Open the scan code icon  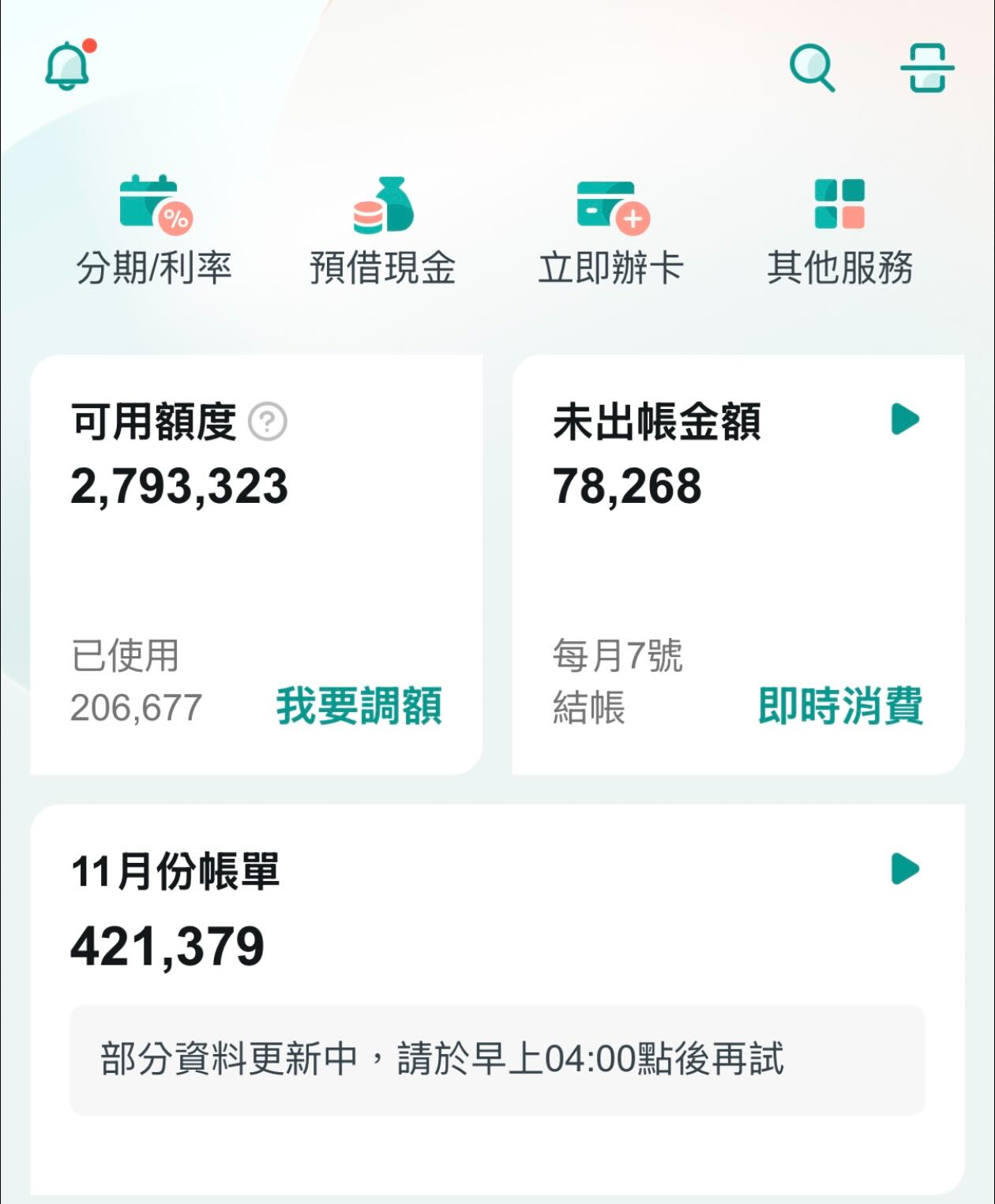tap(927, 68)
